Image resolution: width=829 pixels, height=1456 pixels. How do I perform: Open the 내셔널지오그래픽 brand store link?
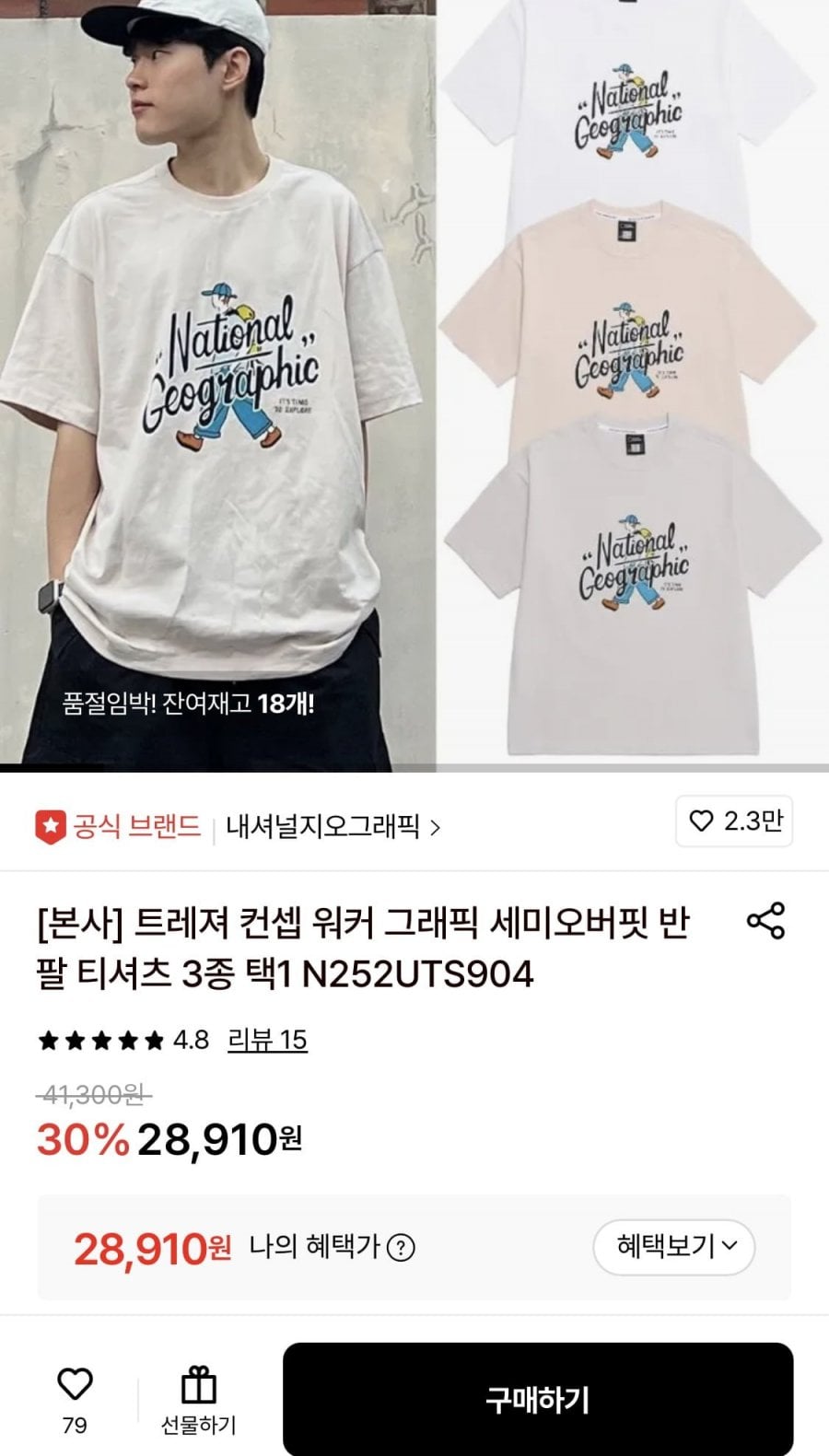pos(332,826)
